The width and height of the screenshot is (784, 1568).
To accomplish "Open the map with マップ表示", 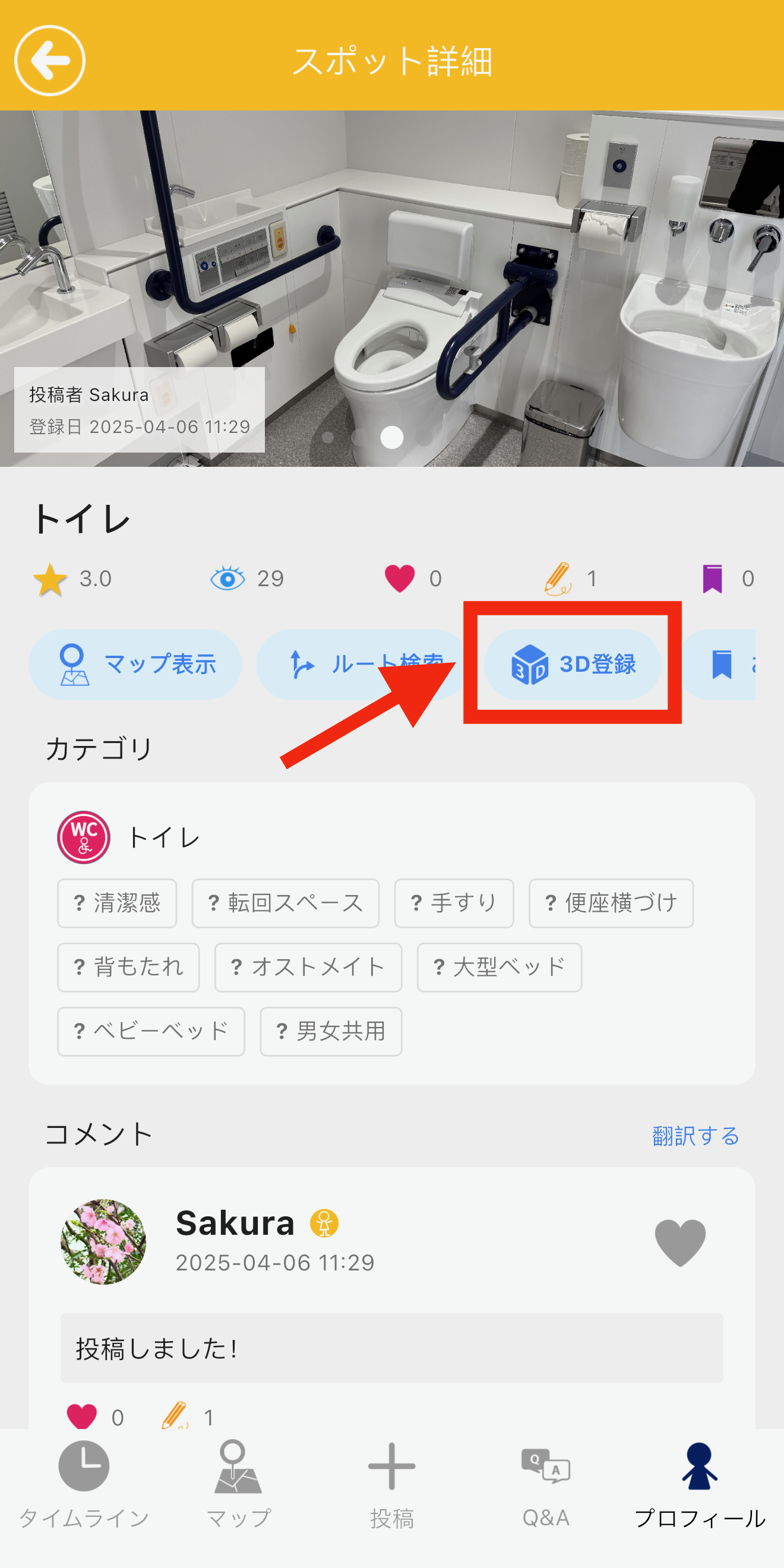I will coord(135,665).
